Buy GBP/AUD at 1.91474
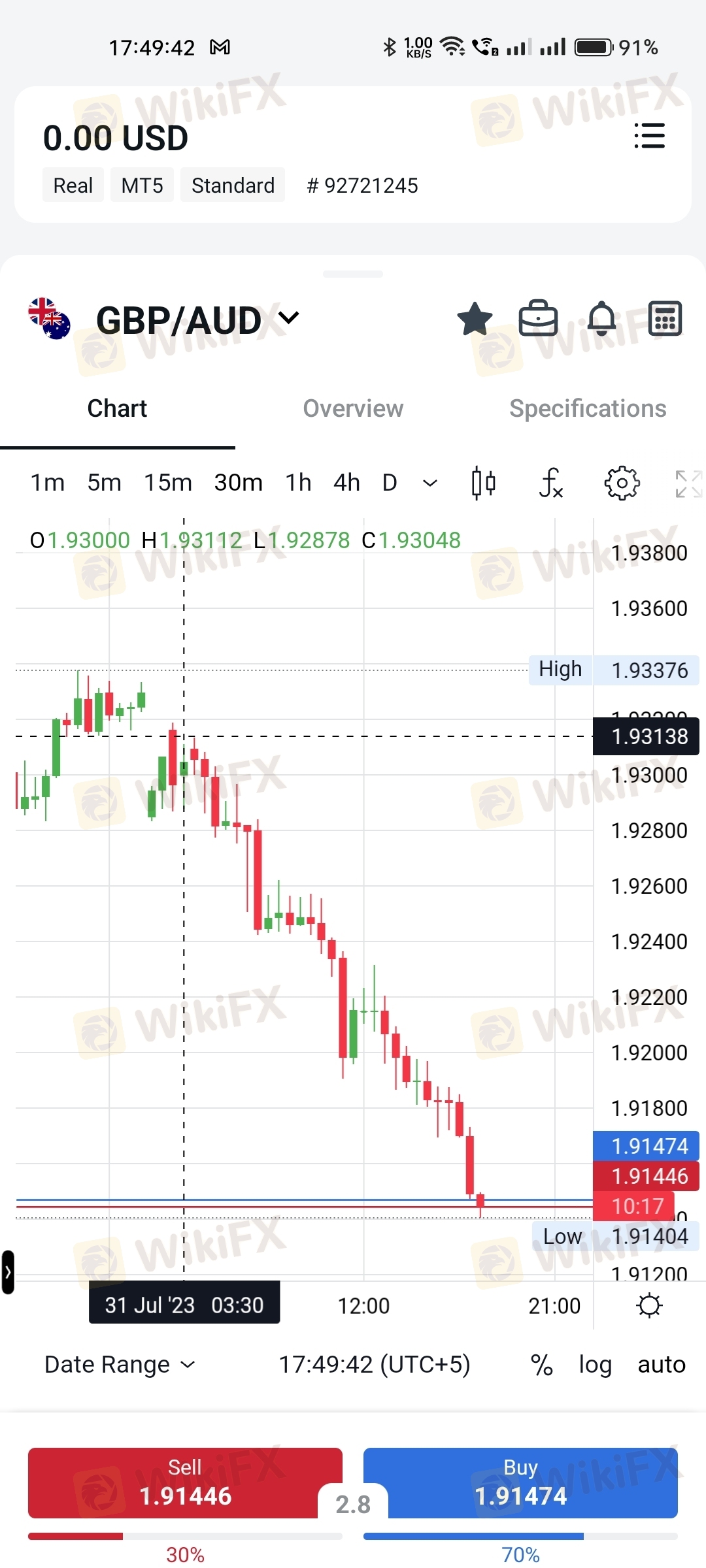The height and width of the screenshot is (1568, 706). [520, 1483]
